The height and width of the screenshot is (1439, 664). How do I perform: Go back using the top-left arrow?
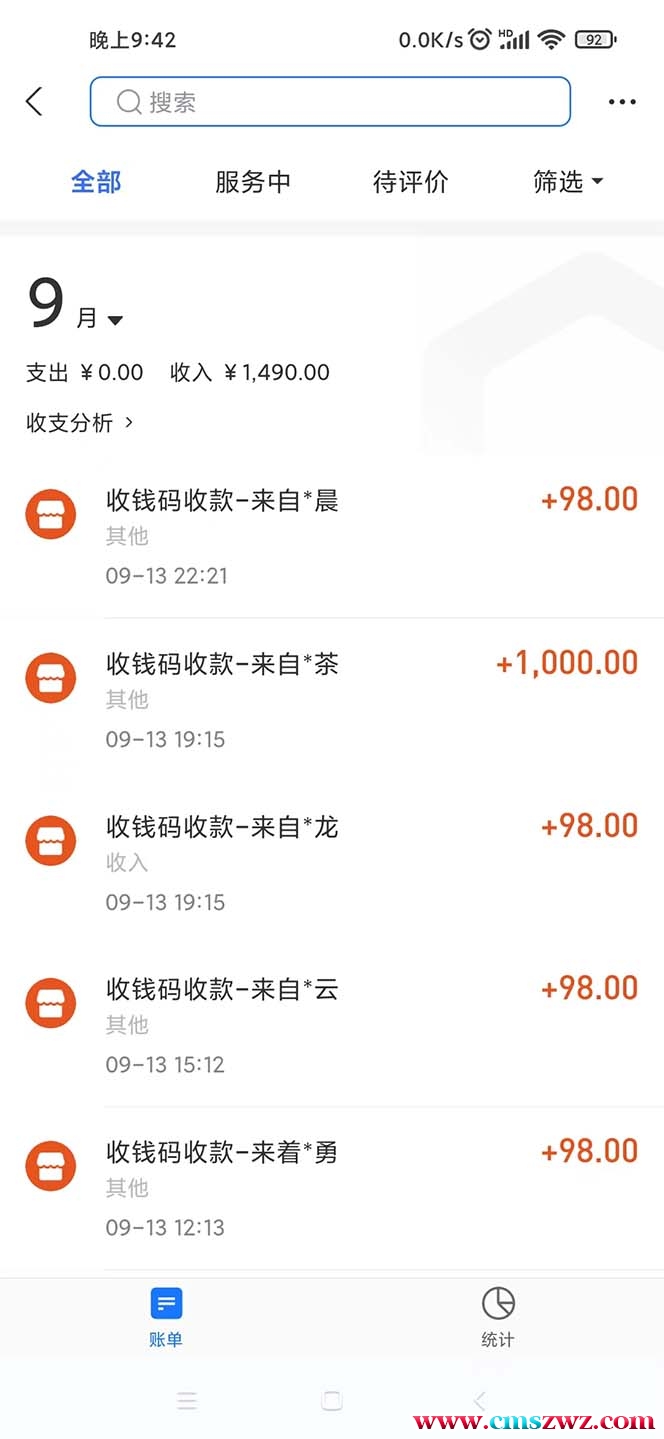(x=35, y=101)
